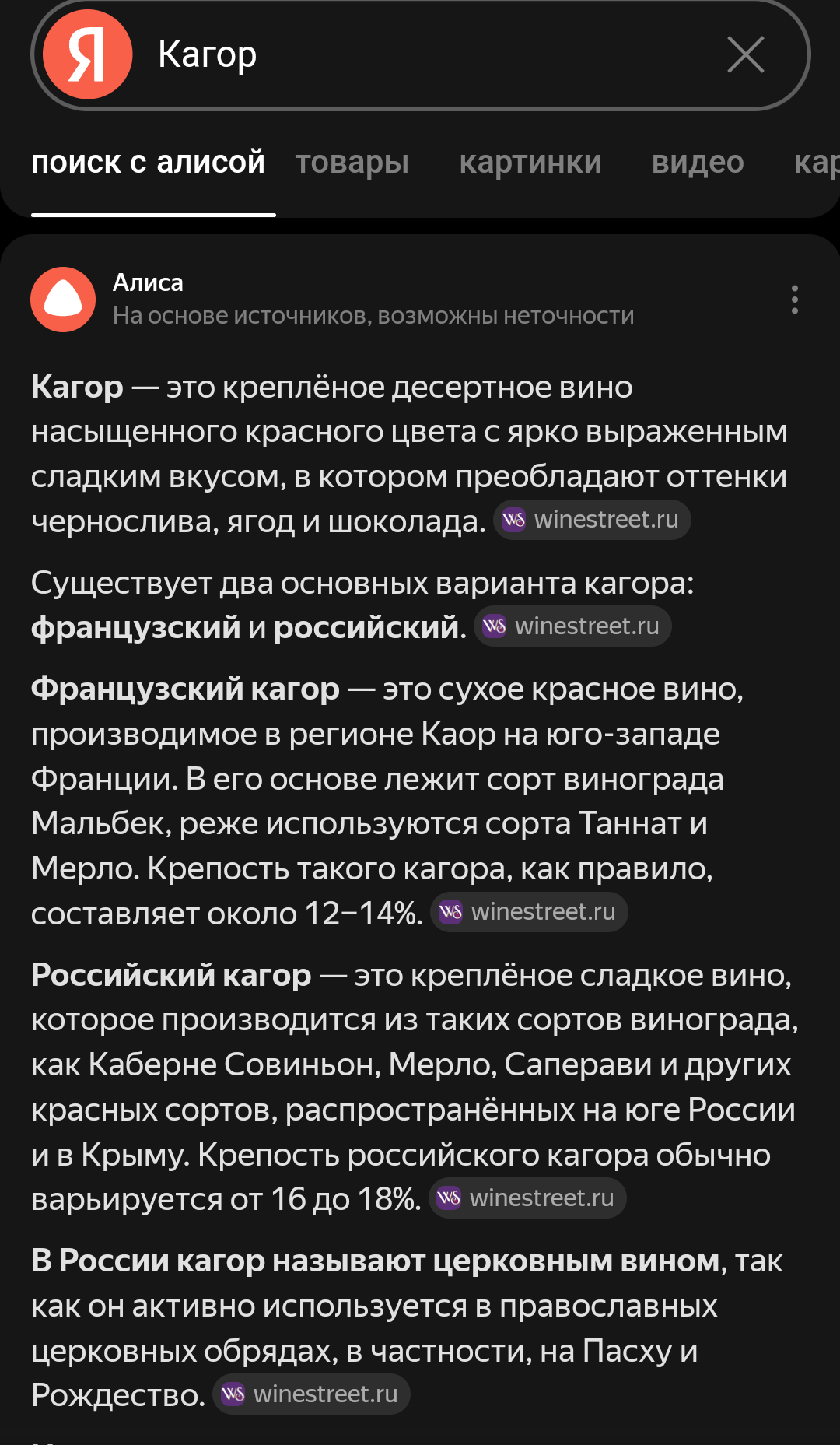
Task: Select the поиск с алисой tab
Action: tap(148, 163)
